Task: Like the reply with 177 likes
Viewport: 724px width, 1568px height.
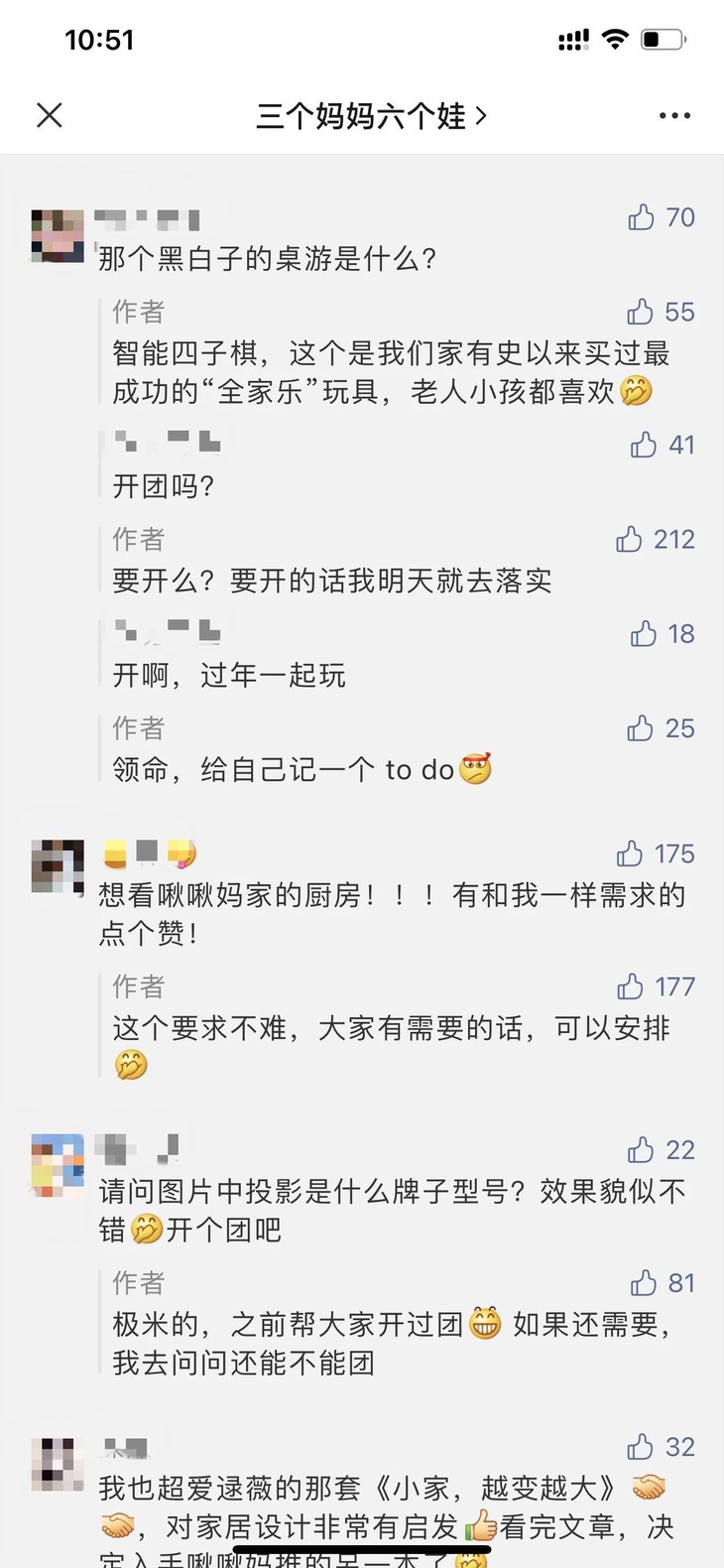Action: pyautogui.click(x=631, y=985)
